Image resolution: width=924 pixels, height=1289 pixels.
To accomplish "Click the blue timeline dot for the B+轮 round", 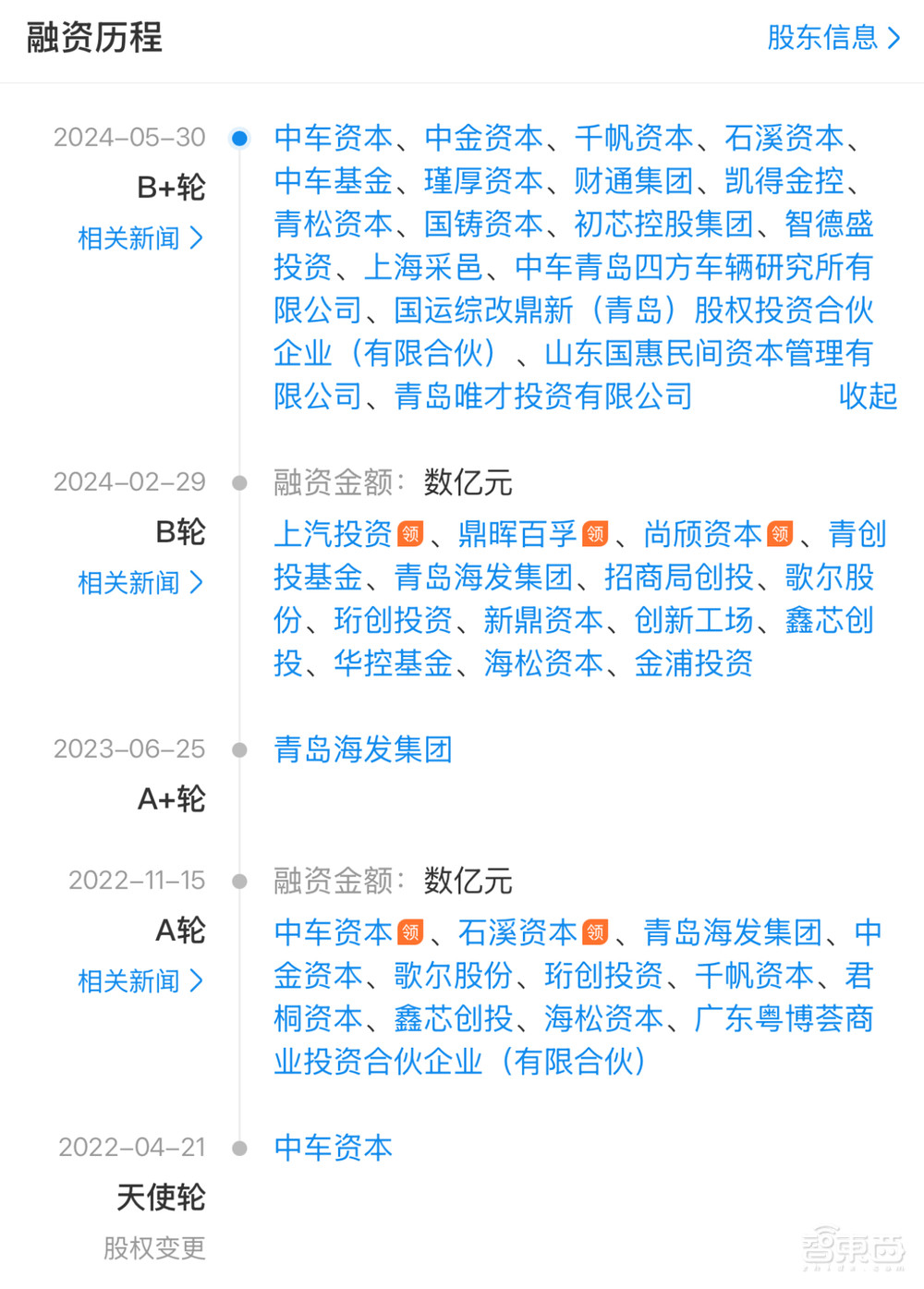I will (x=239, y=137).
